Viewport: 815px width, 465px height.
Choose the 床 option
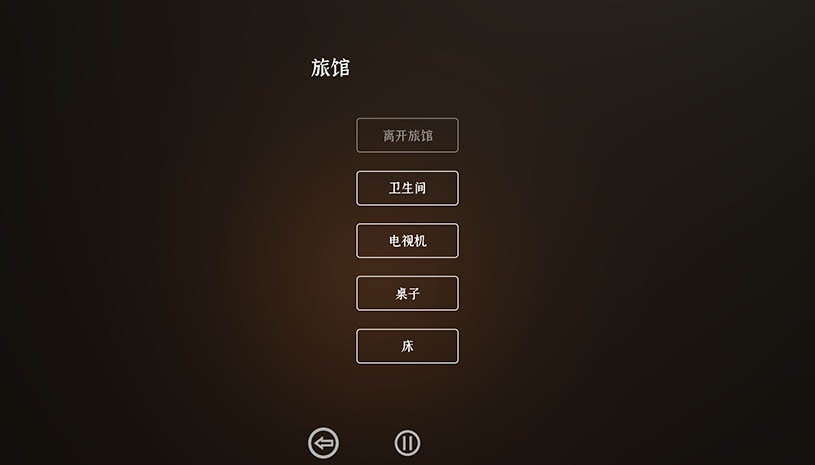pos(407,346)
